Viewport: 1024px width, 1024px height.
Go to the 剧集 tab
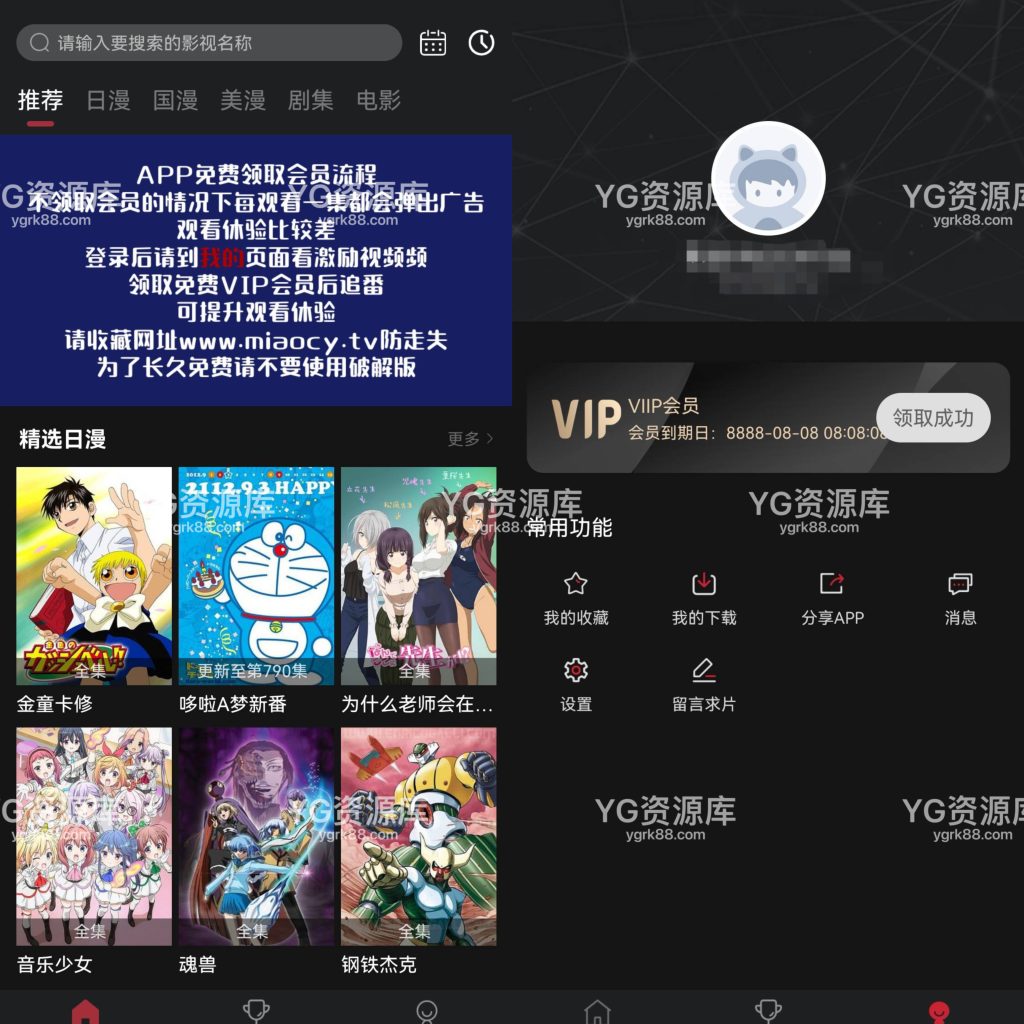tap(310, 100)
